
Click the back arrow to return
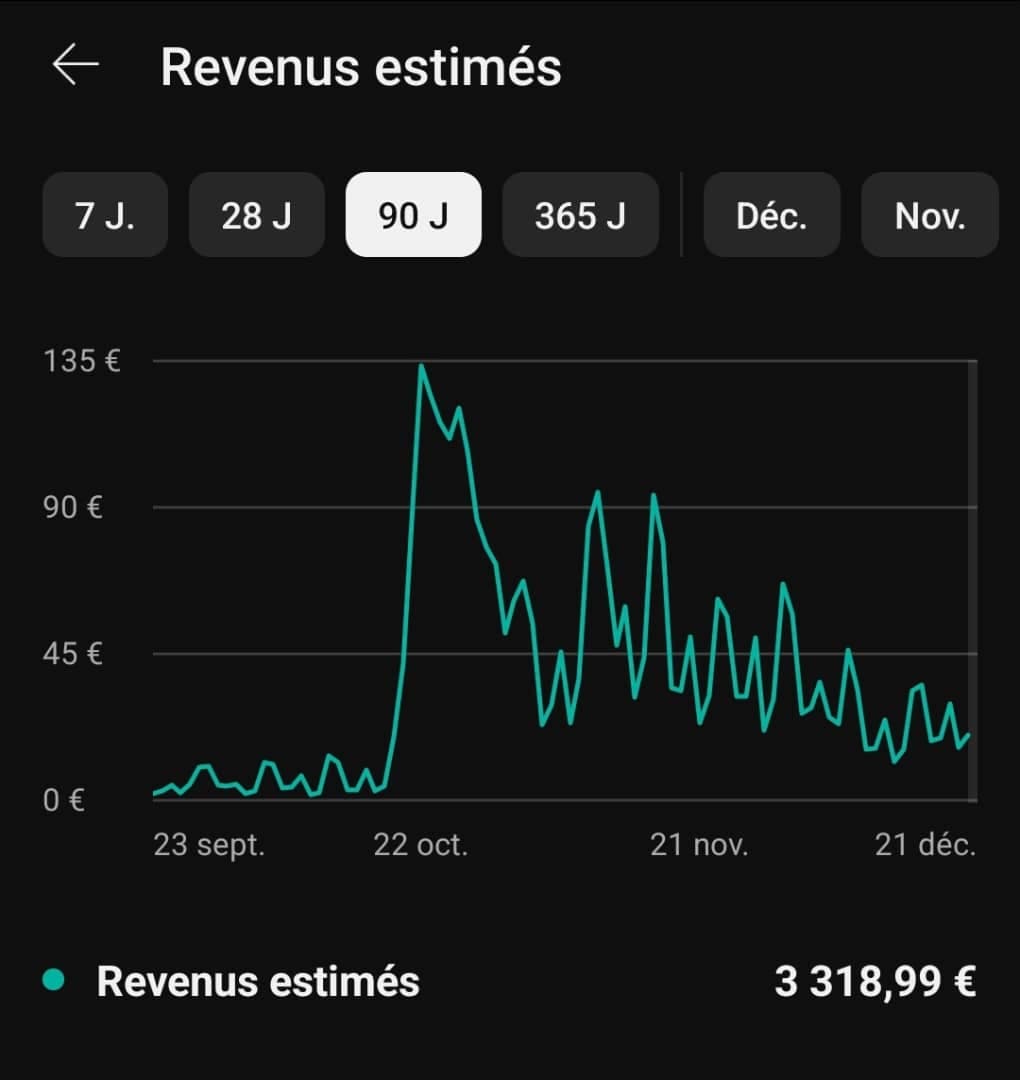pos(75,67)
